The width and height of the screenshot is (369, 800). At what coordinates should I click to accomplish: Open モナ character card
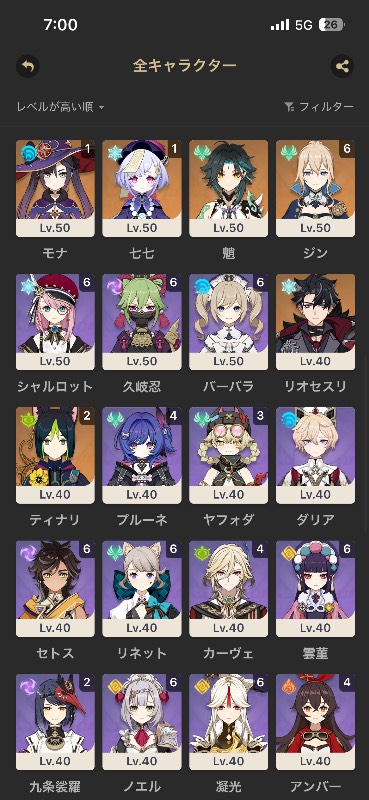[55, 189]
